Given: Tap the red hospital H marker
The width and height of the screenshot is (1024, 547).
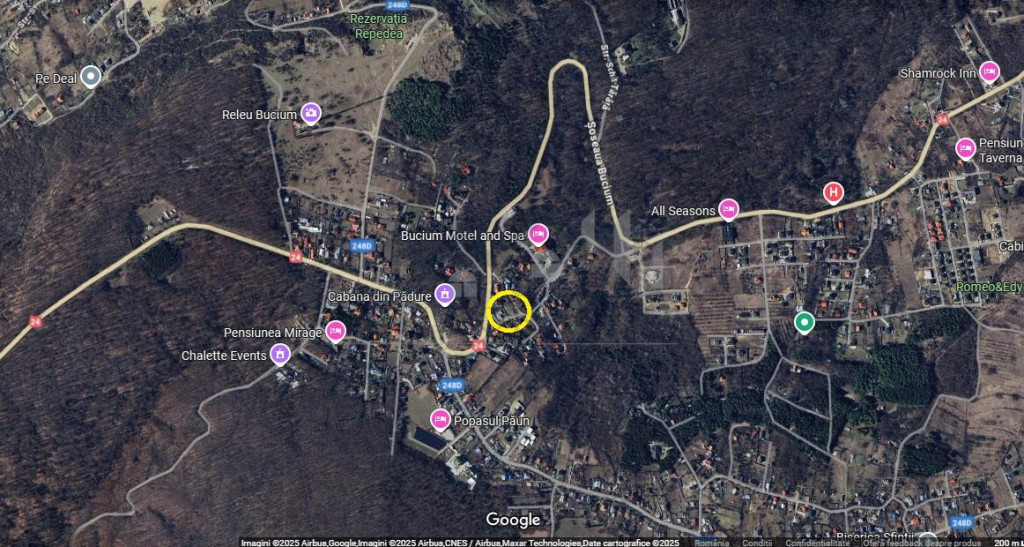Looking at the screenshot, I should click(x=832, y=192).
